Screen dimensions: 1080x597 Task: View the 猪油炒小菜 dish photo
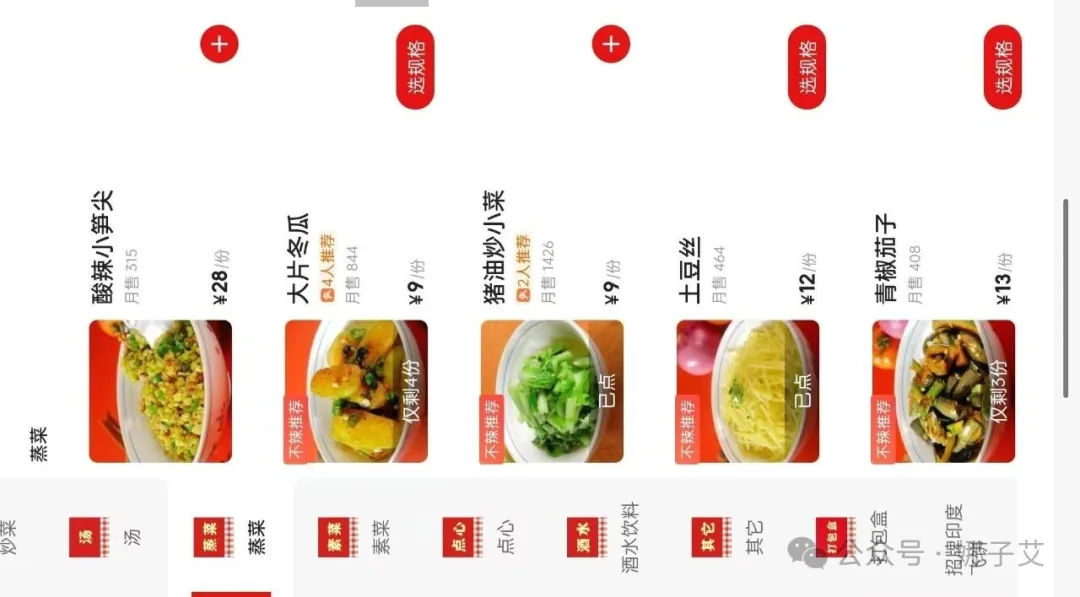(552, 391)
